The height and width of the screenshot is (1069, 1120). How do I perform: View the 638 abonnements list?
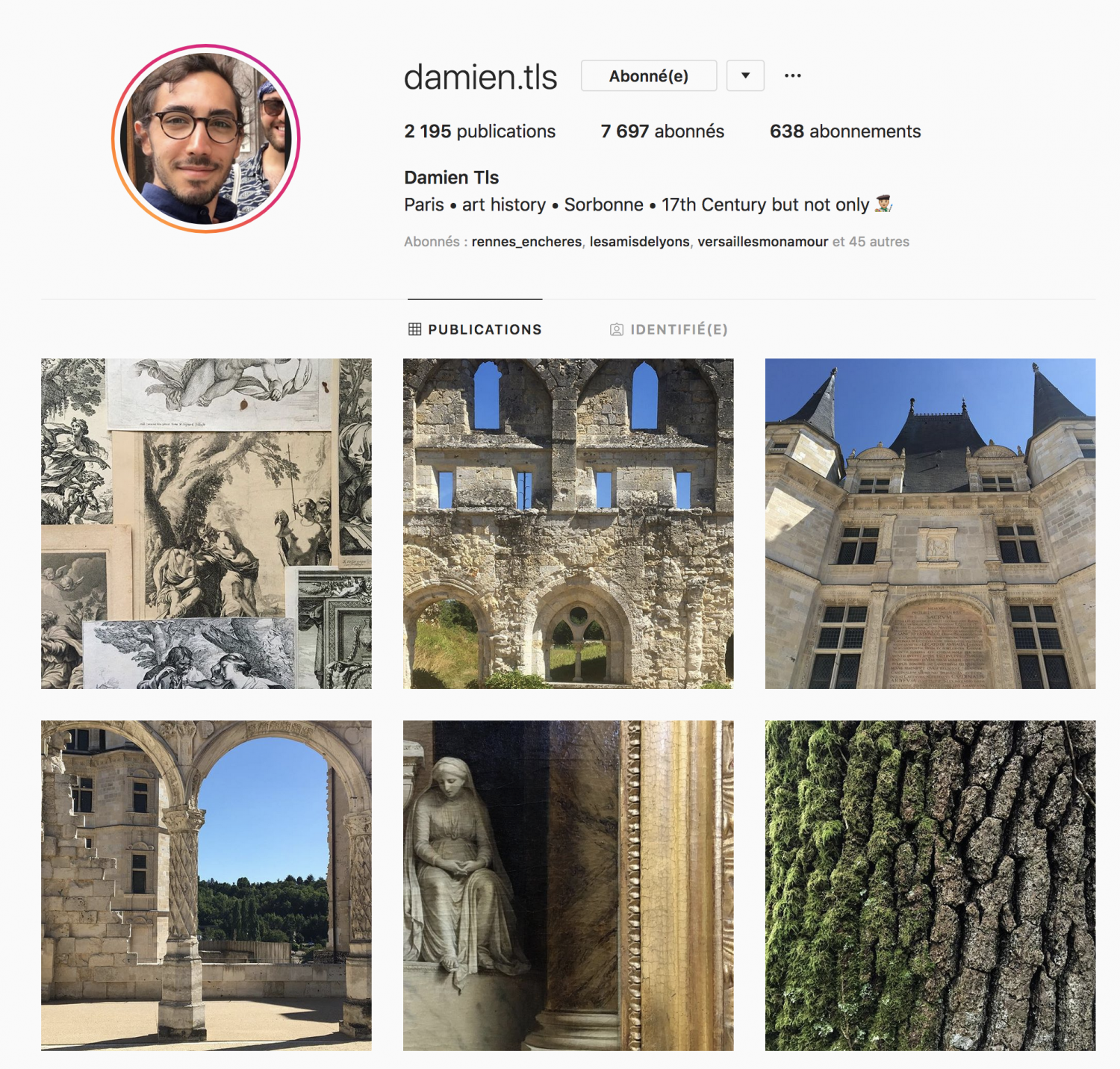coord(844,131)
